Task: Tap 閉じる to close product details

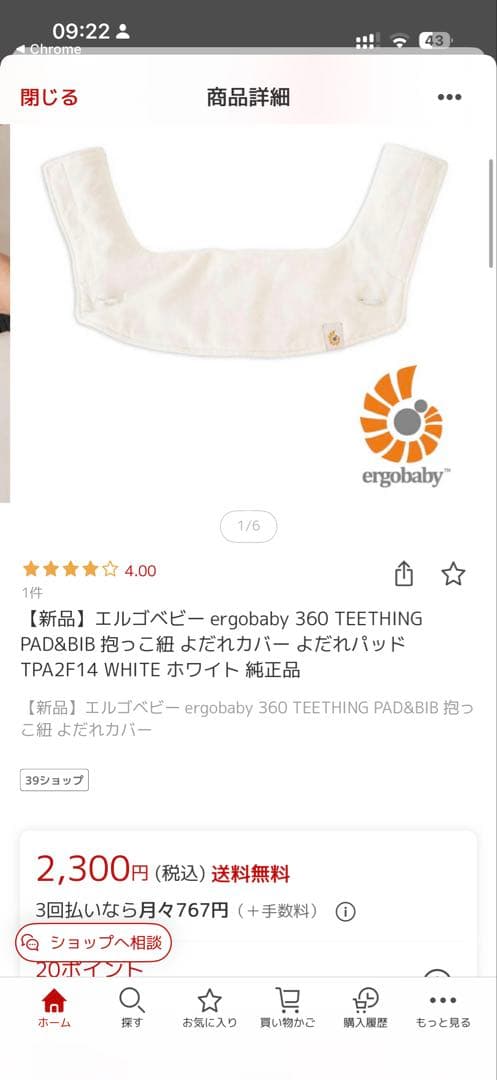Action: [49, 97]
